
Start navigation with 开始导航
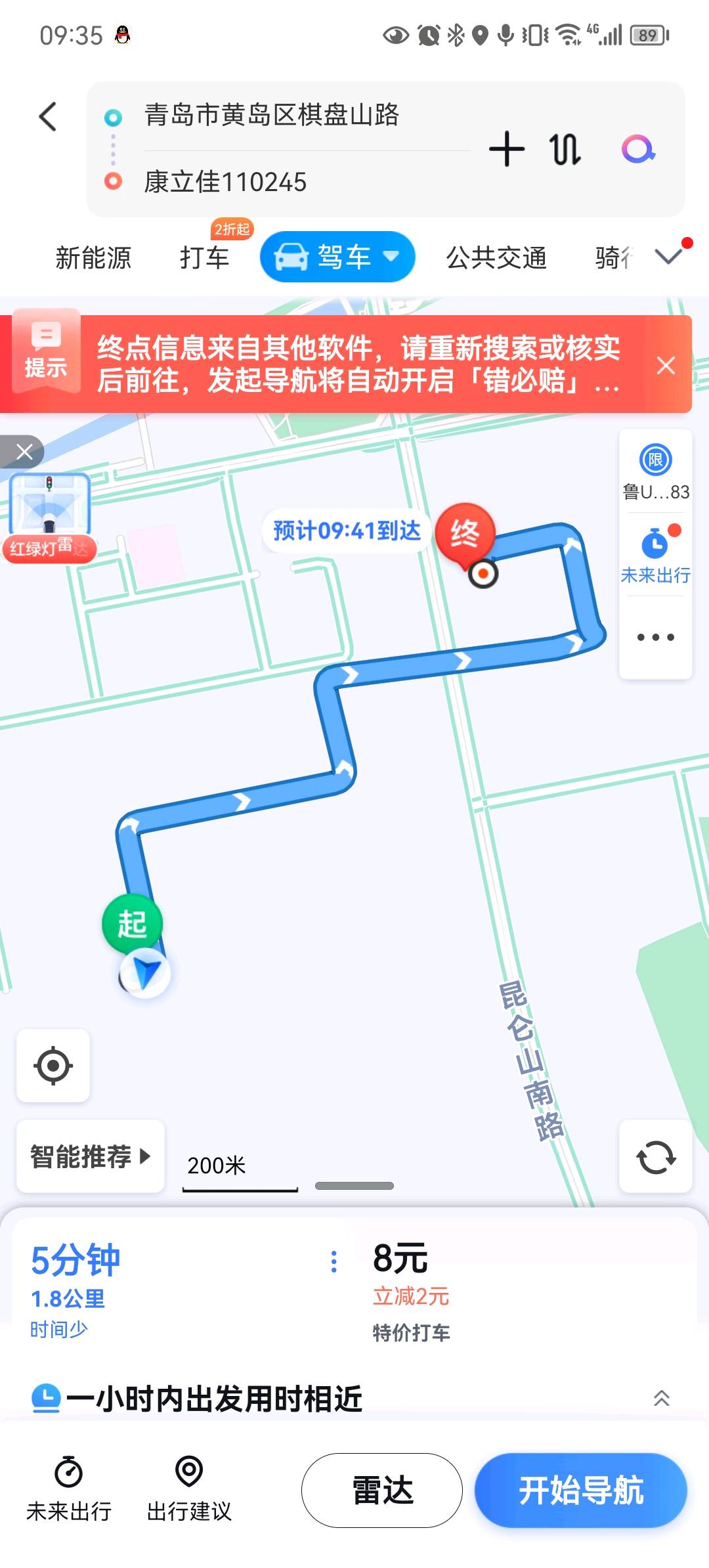coord(580,1490)
